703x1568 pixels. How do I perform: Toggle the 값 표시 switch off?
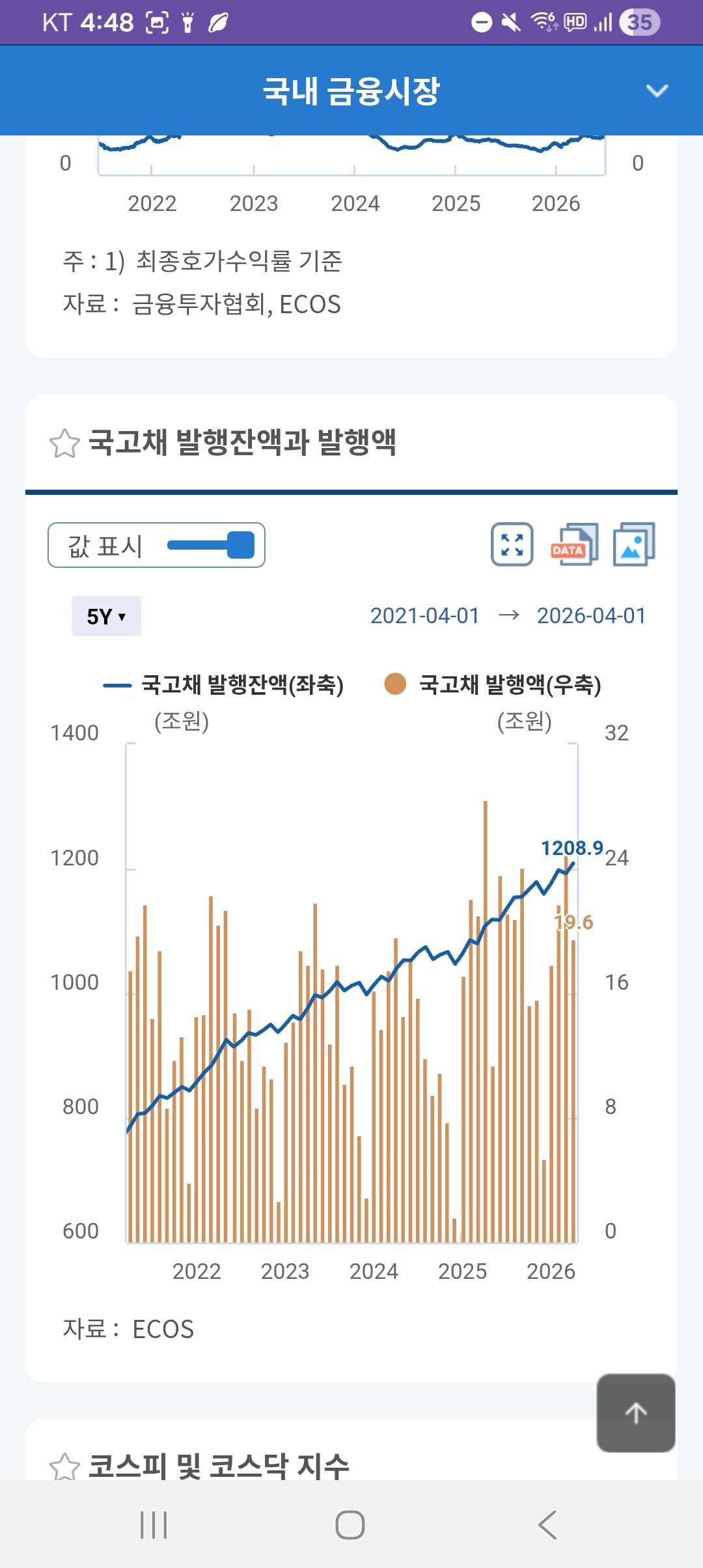[211, 545]
